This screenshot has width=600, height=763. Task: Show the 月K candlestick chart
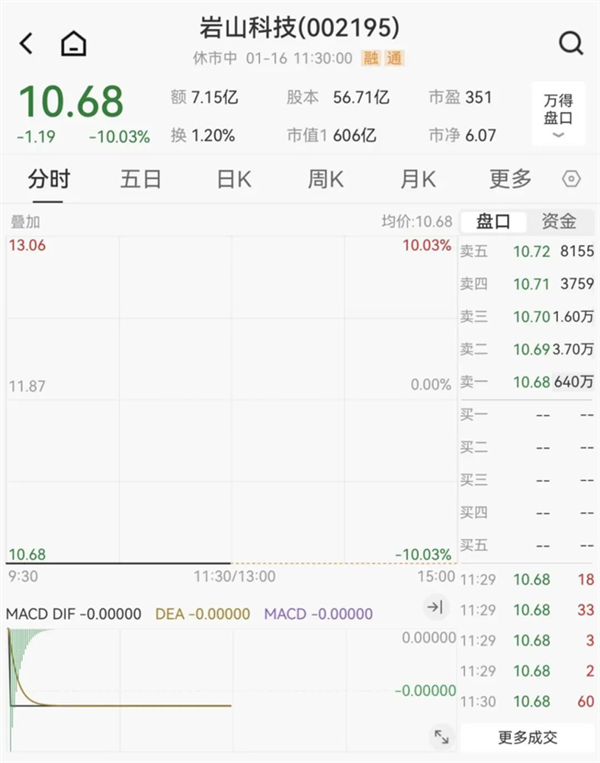(x=418, y=179)
